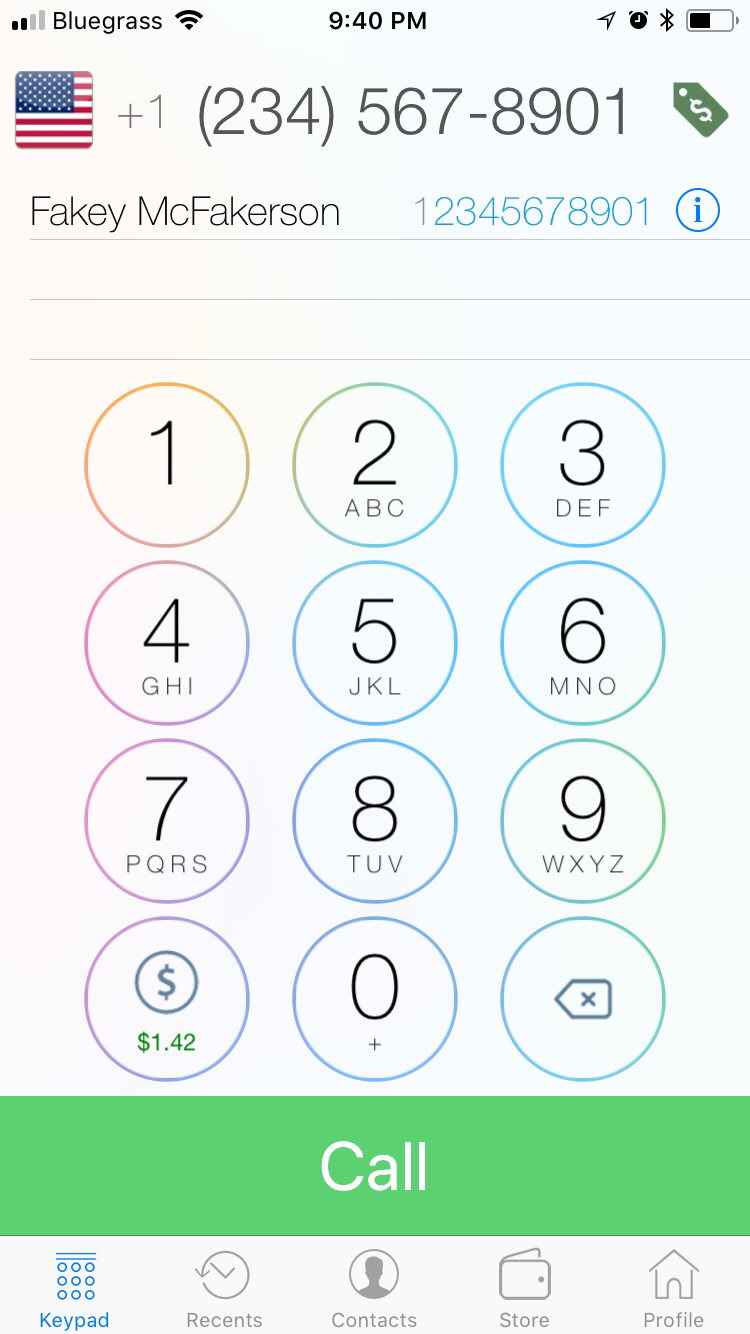Enter digit 8 TUV
Viewport: 750px width, 1334px height.
375,821
